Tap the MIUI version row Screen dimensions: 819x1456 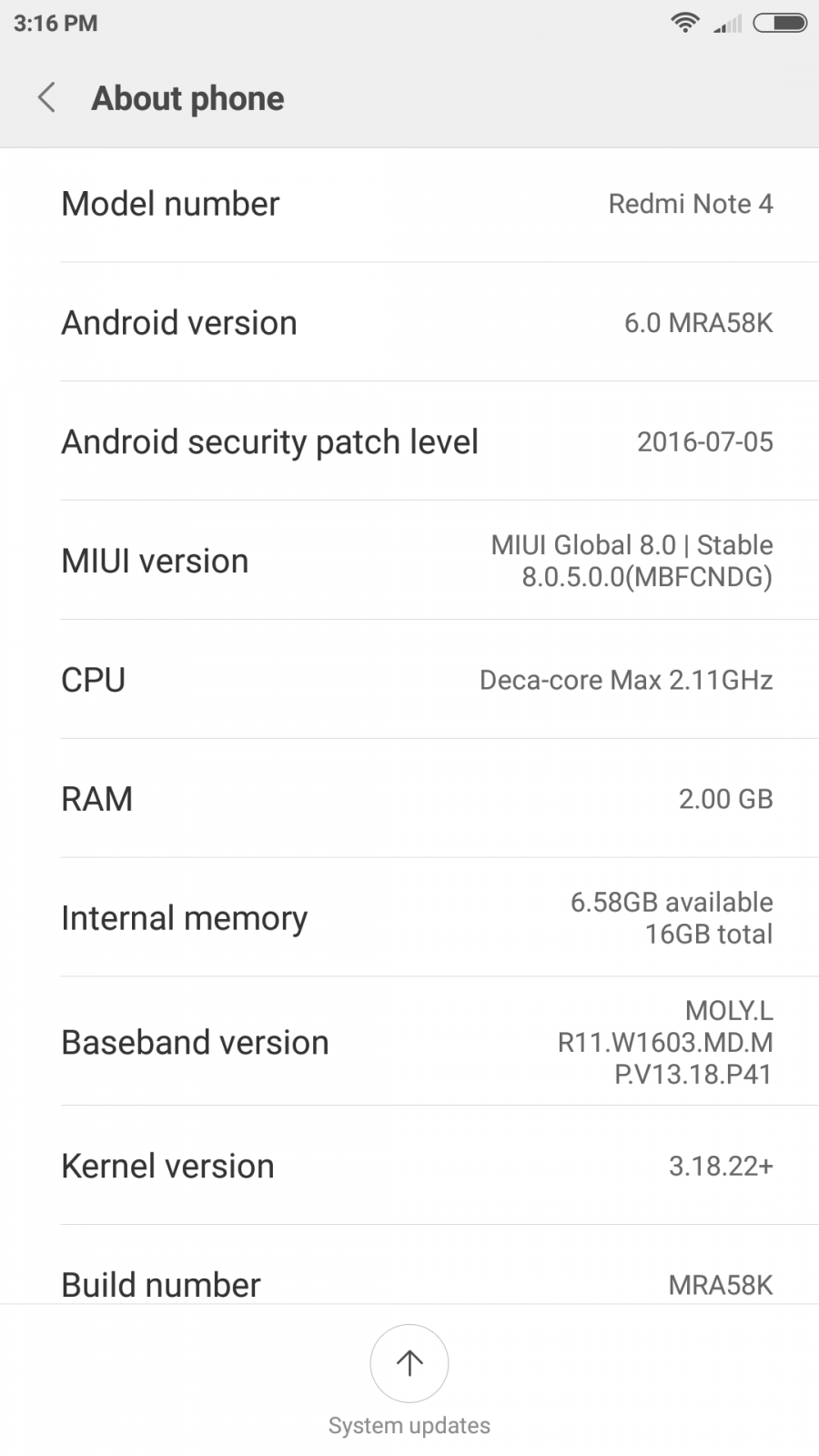click(x=409, y=561)
